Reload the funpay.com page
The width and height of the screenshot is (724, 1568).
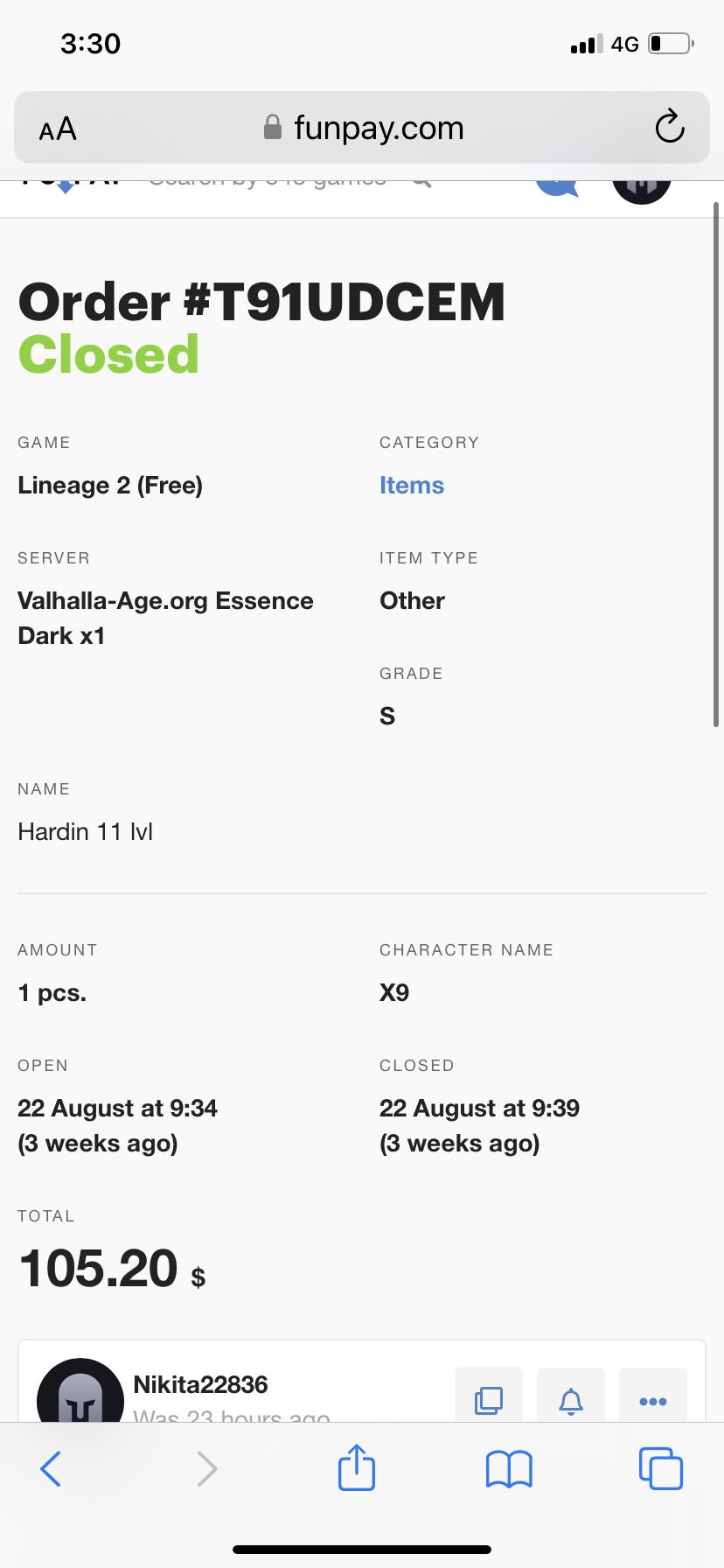click(669, 128)
